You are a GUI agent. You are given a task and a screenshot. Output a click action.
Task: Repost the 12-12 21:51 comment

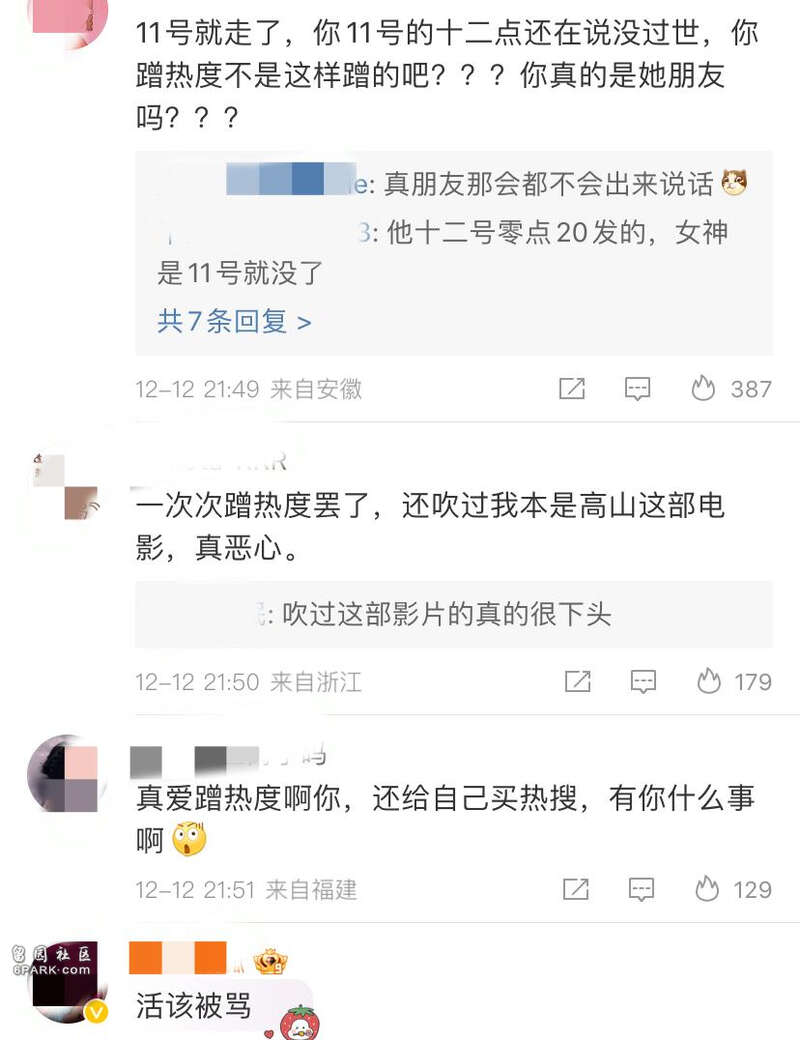coord(575,889)
